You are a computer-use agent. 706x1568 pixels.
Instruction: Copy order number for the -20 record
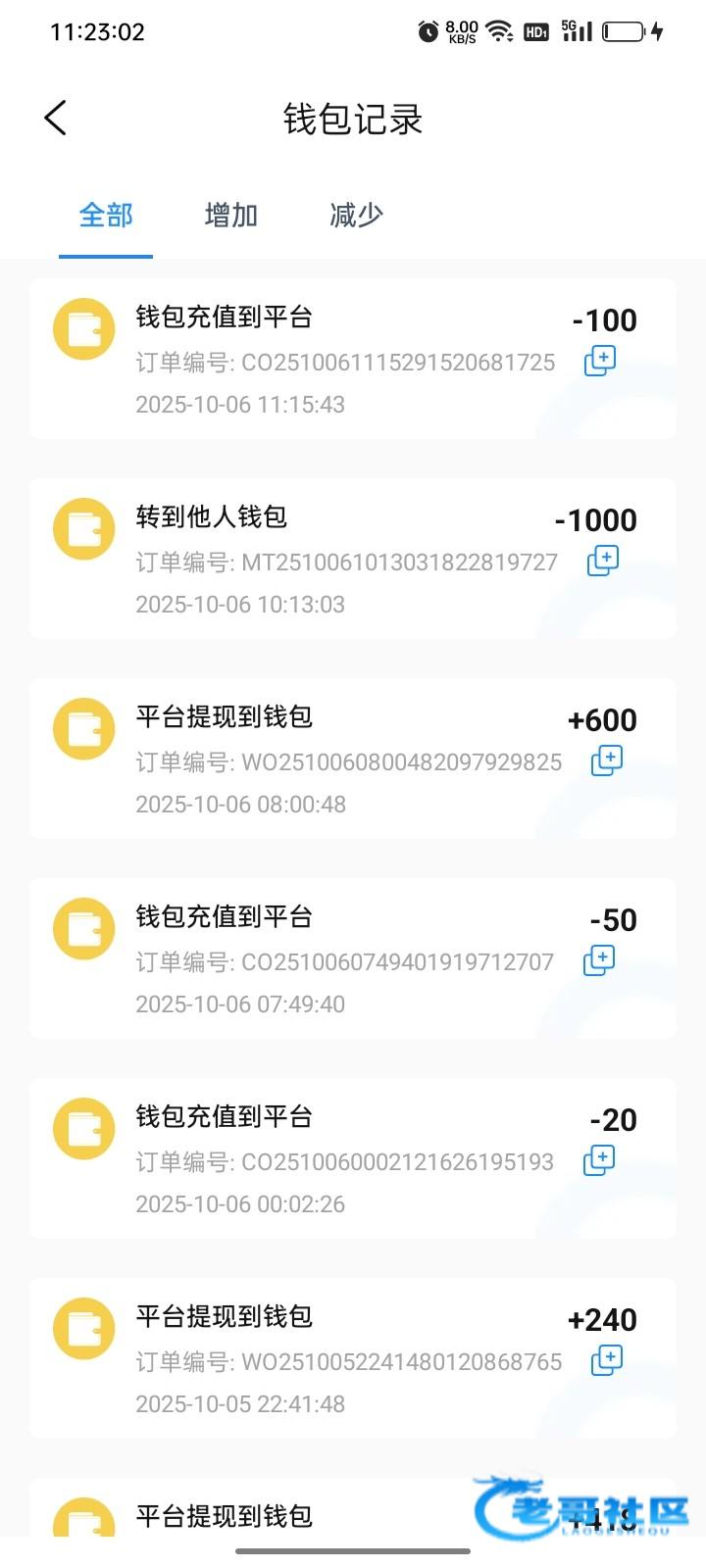[599, 1160]
